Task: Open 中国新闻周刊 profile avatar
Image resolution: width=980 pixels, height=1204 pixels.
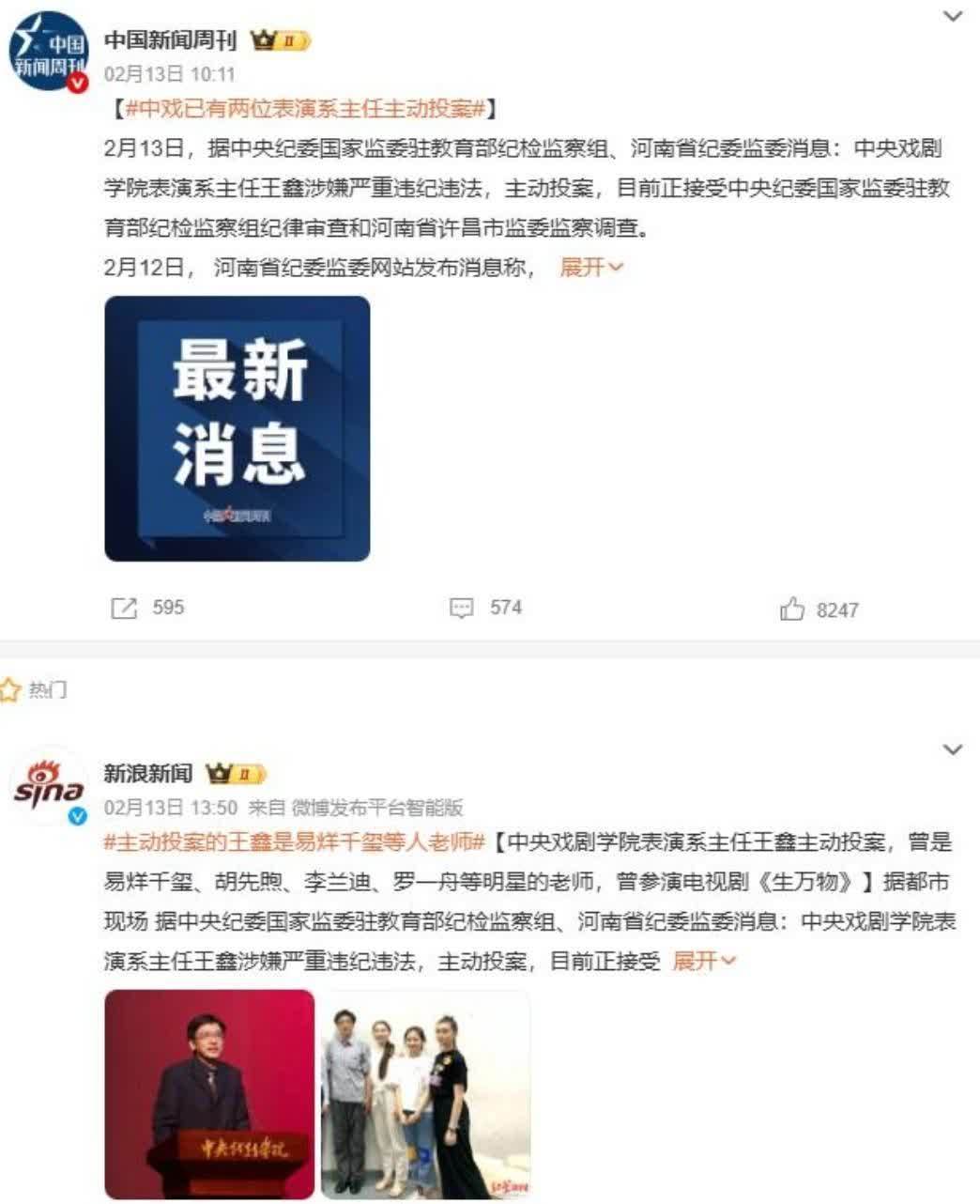Action: 48,52
